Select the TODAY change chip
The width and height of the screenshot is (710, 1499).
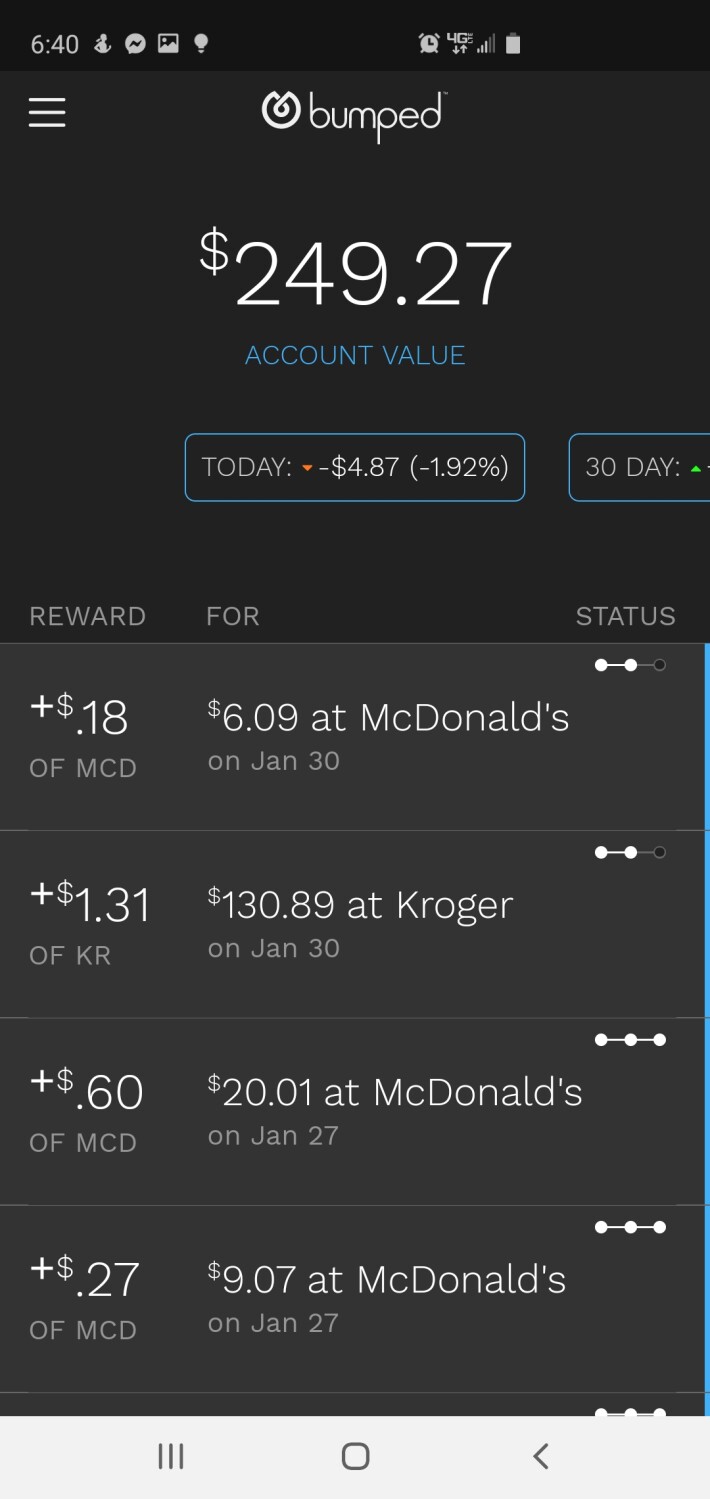355,467
